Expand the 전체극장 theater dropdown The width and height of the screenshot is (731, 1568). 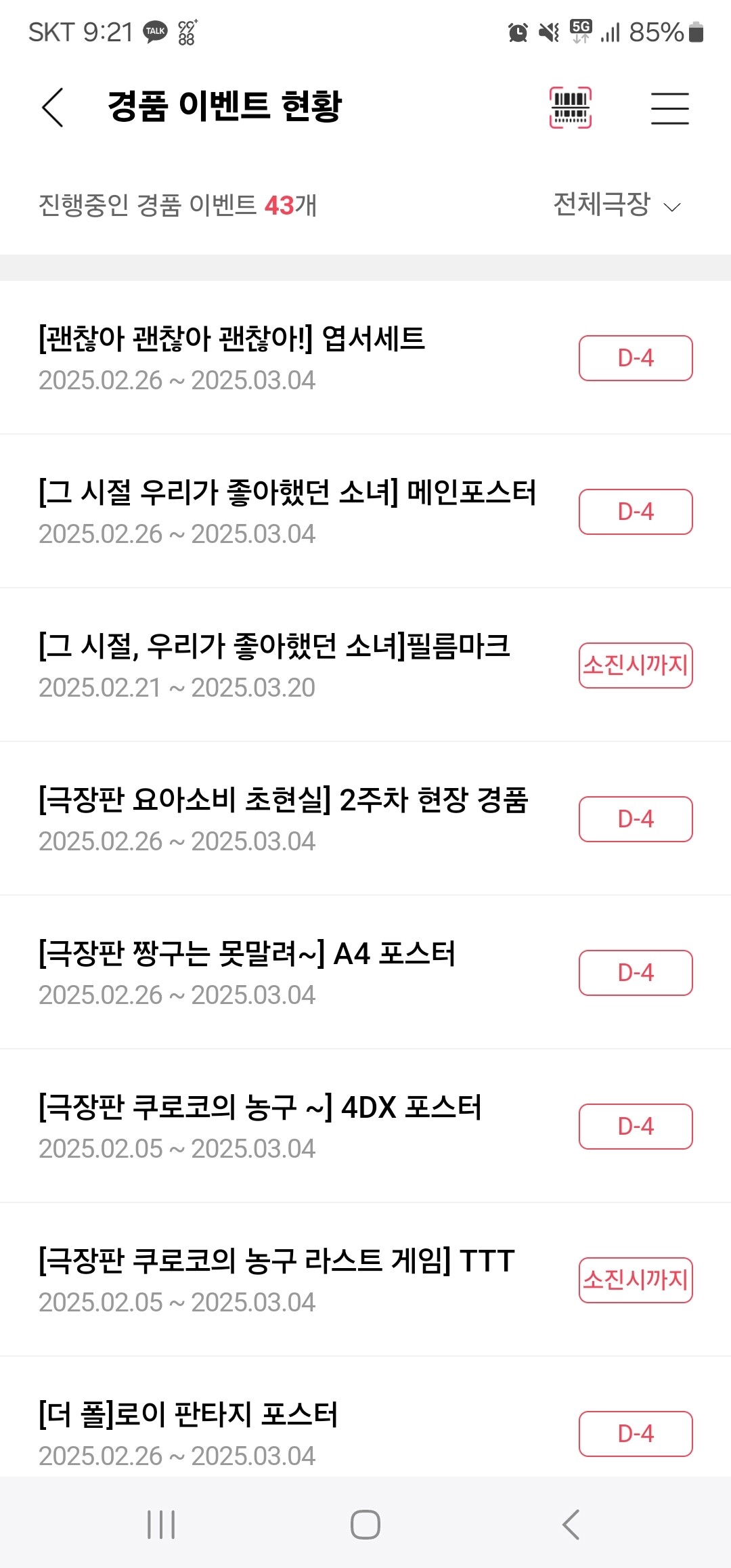[x=617, y=204]
